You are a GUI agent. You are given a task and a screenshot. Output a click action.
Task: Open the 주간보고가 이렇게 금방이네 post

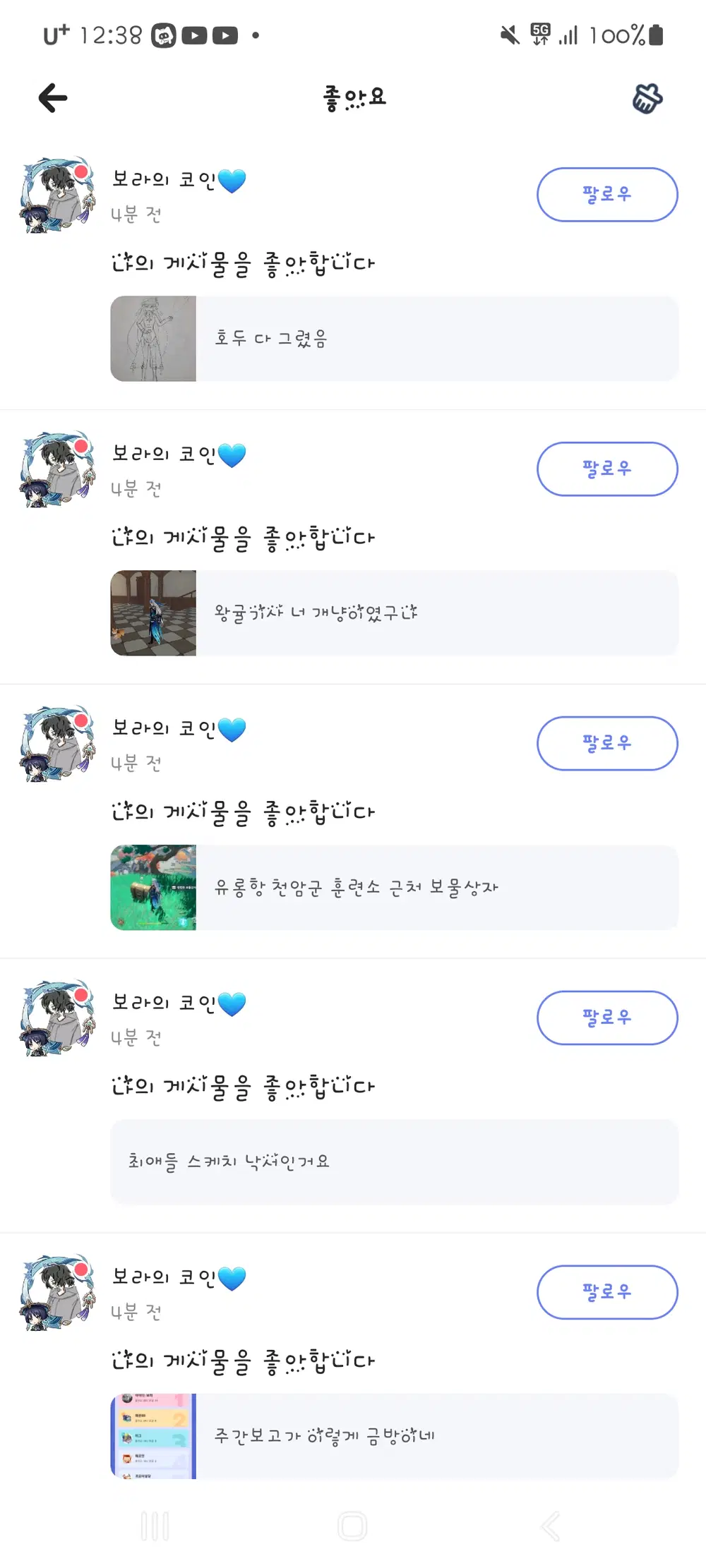pyautogui.click(x=392, y=1435)
